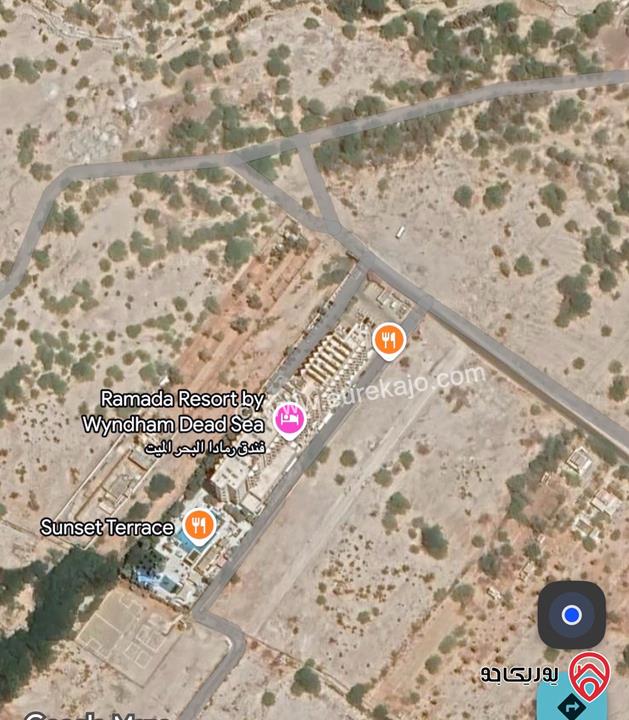Select the Sunset Terrace restaurant marker
This screenshot has height=720, width=629.
200,523
